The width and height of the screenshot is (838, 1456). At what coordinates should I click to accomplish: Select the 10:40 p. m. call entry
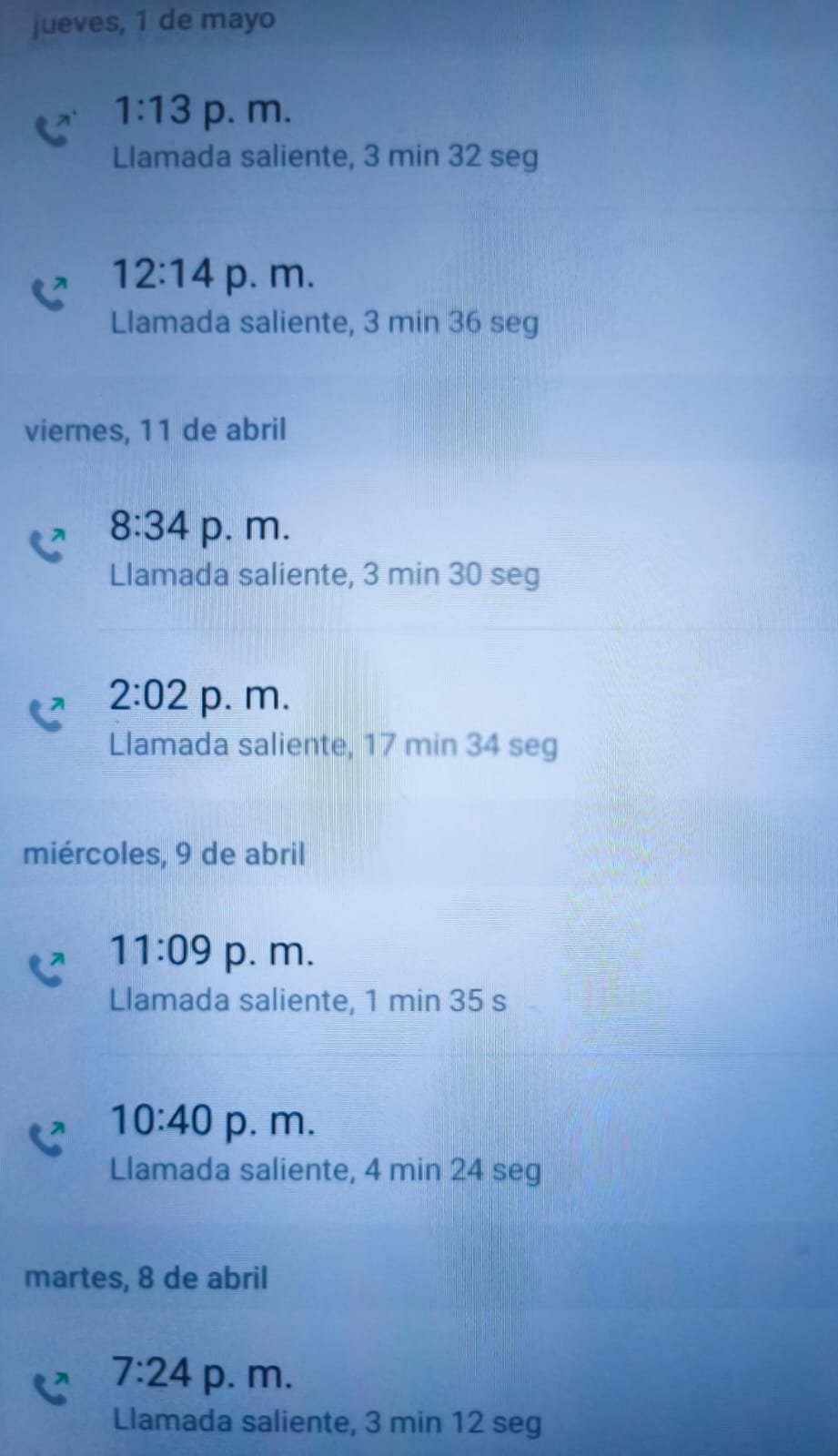click(324, 1143)
